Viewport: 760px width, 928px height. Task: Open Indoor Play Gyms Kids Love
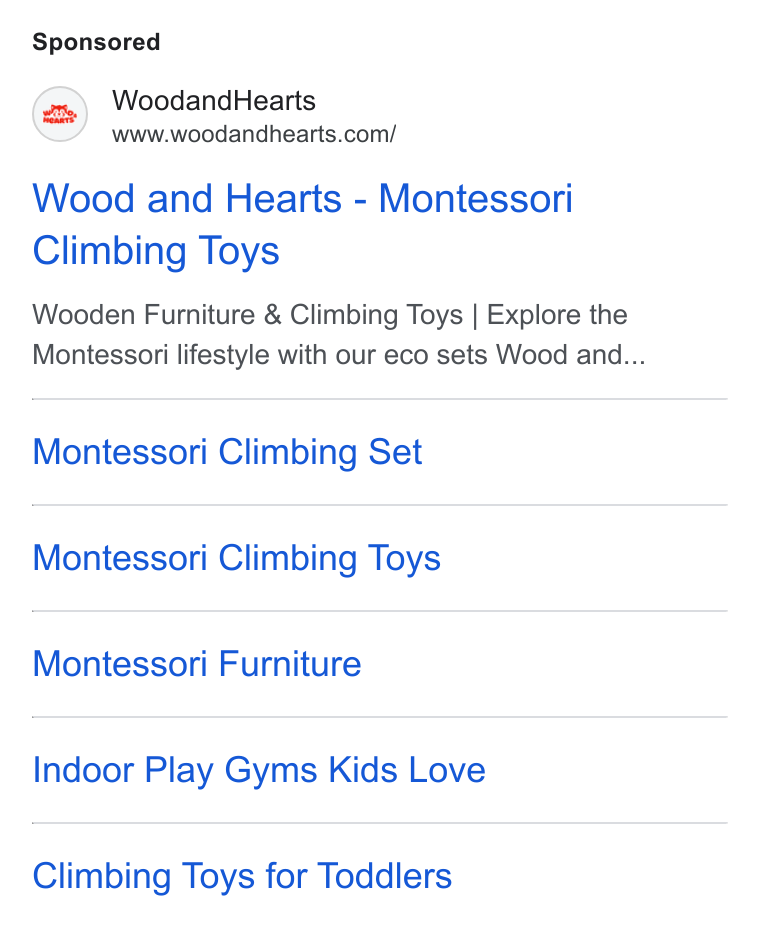pyautogui.click(x=259, y=770)
